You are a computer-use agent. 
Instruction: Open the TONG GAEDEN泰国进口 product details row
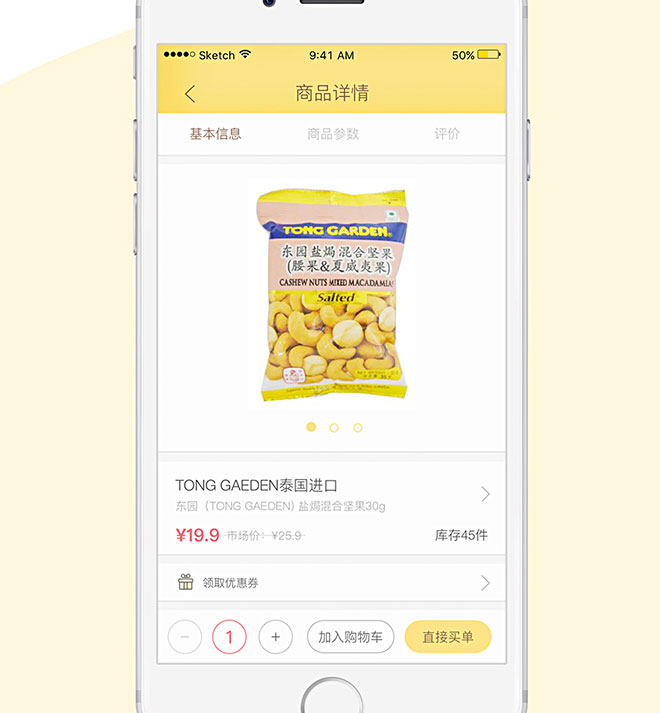click(x=331, y=494)
